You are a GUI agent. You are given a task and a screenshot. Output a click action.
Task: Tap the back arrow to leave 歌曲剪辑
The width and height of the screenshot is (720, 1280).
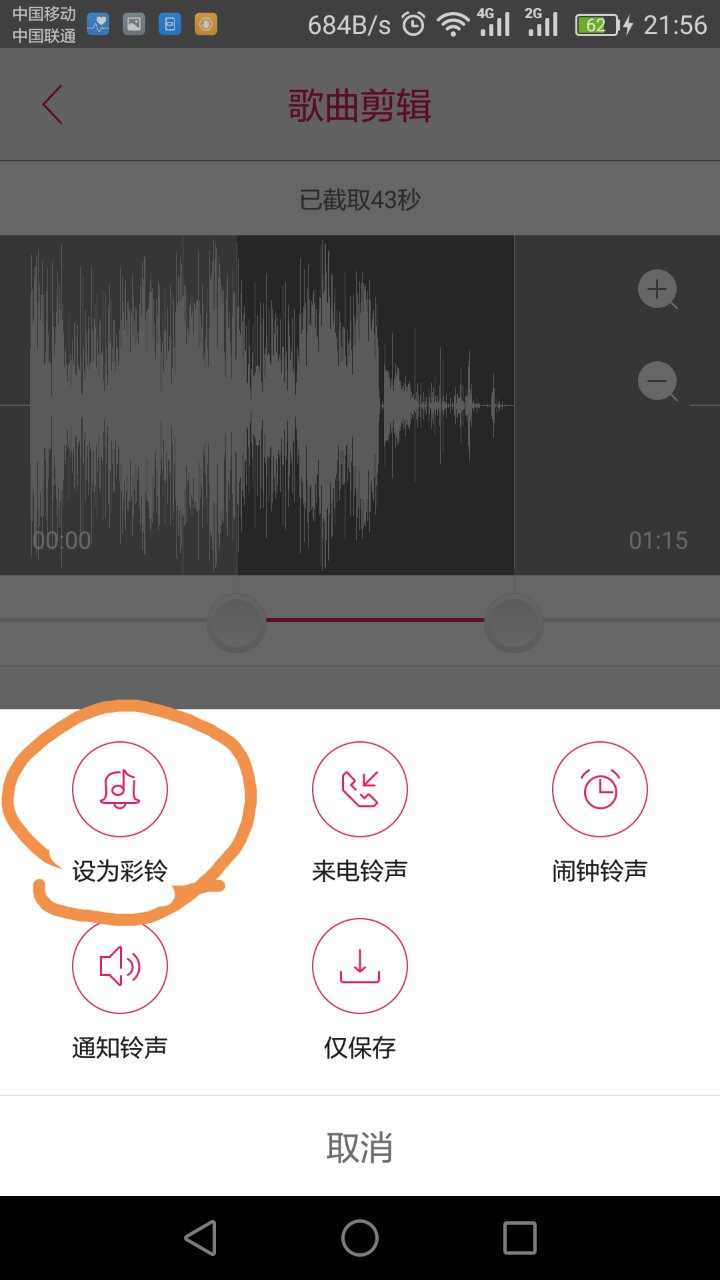pos(52,104)
